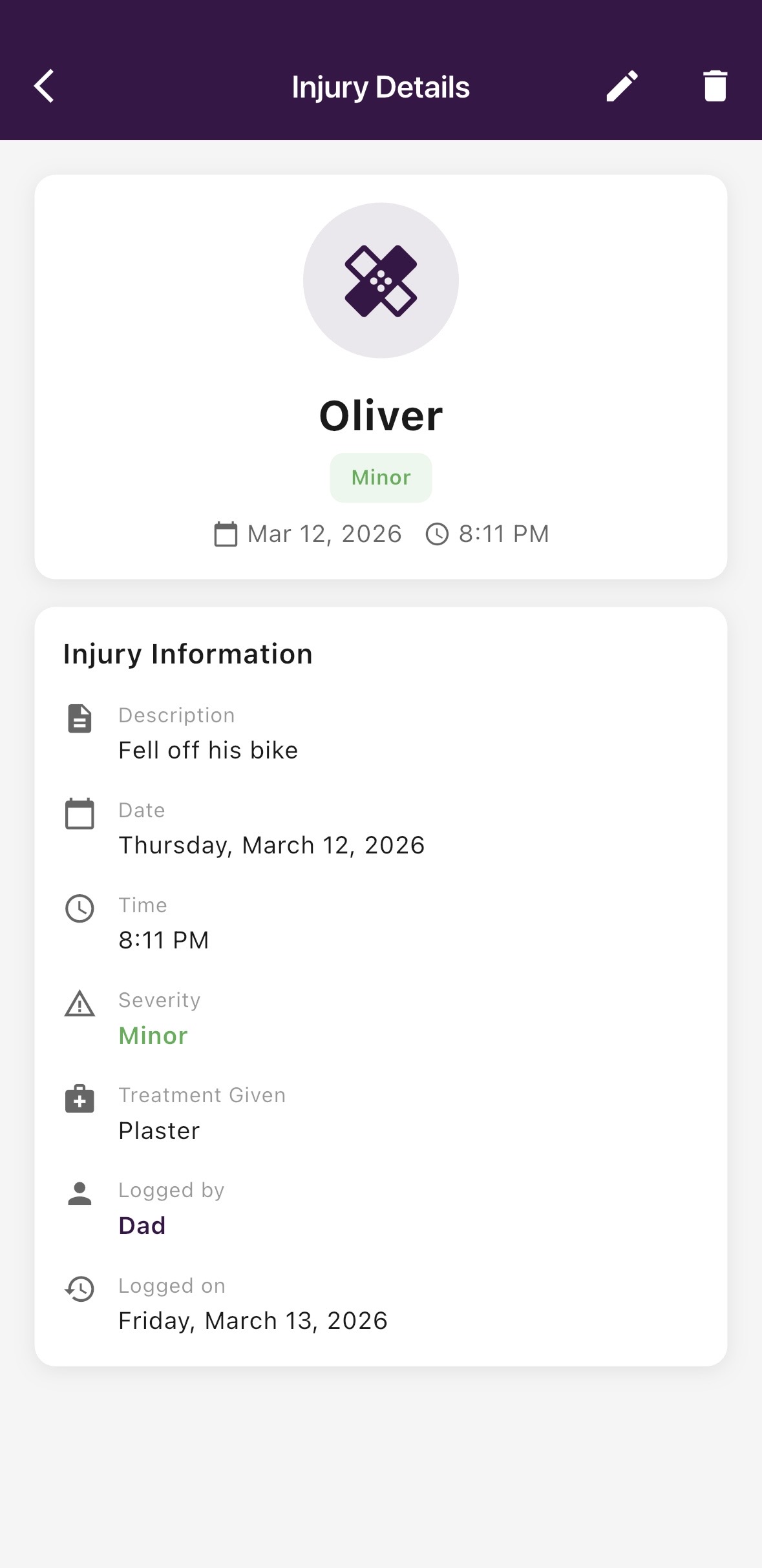Click the description text Fell off his bike
Image resolution: width=762 pixels, height=1568 pixels.
(x=207, y=749)
